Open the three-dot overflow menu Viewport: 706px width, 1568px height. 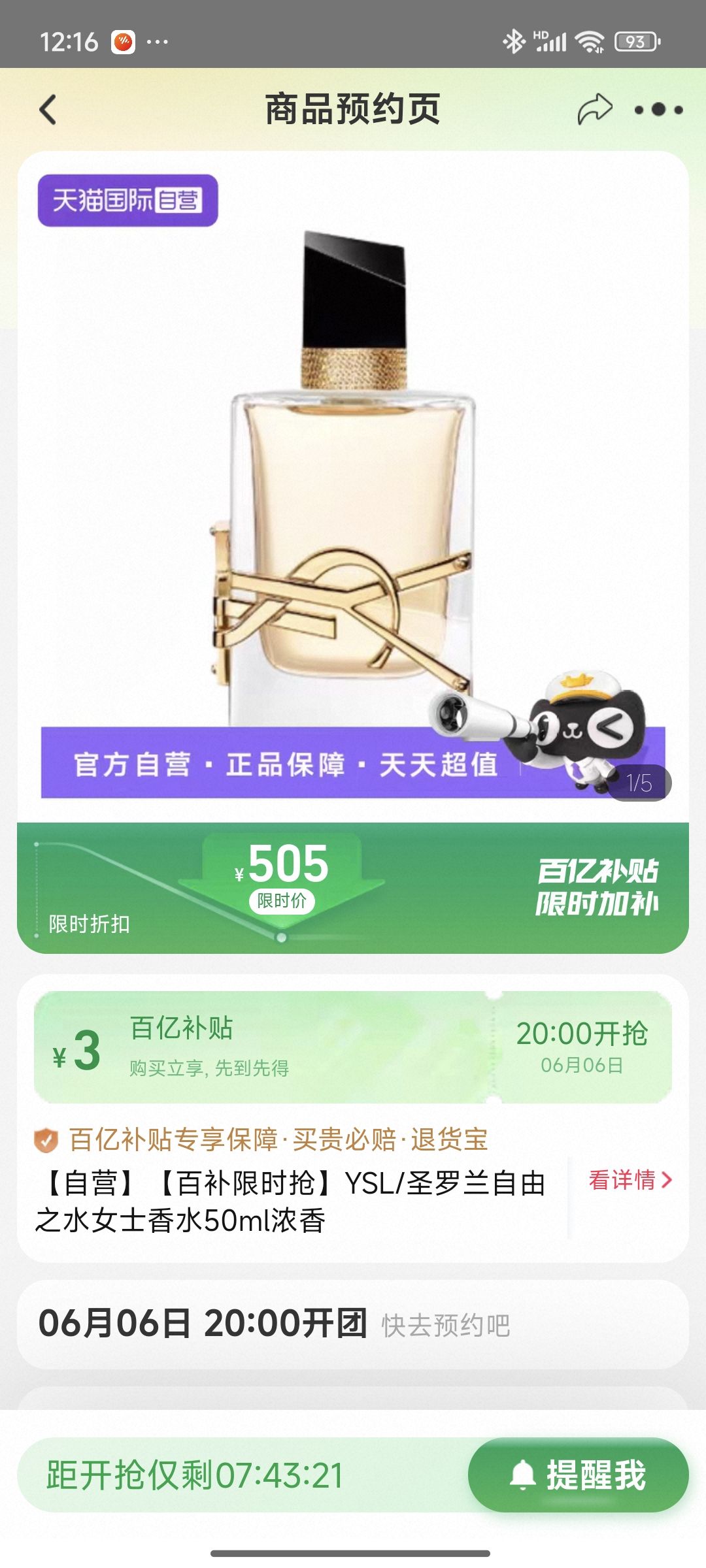[x=658, y=110]
